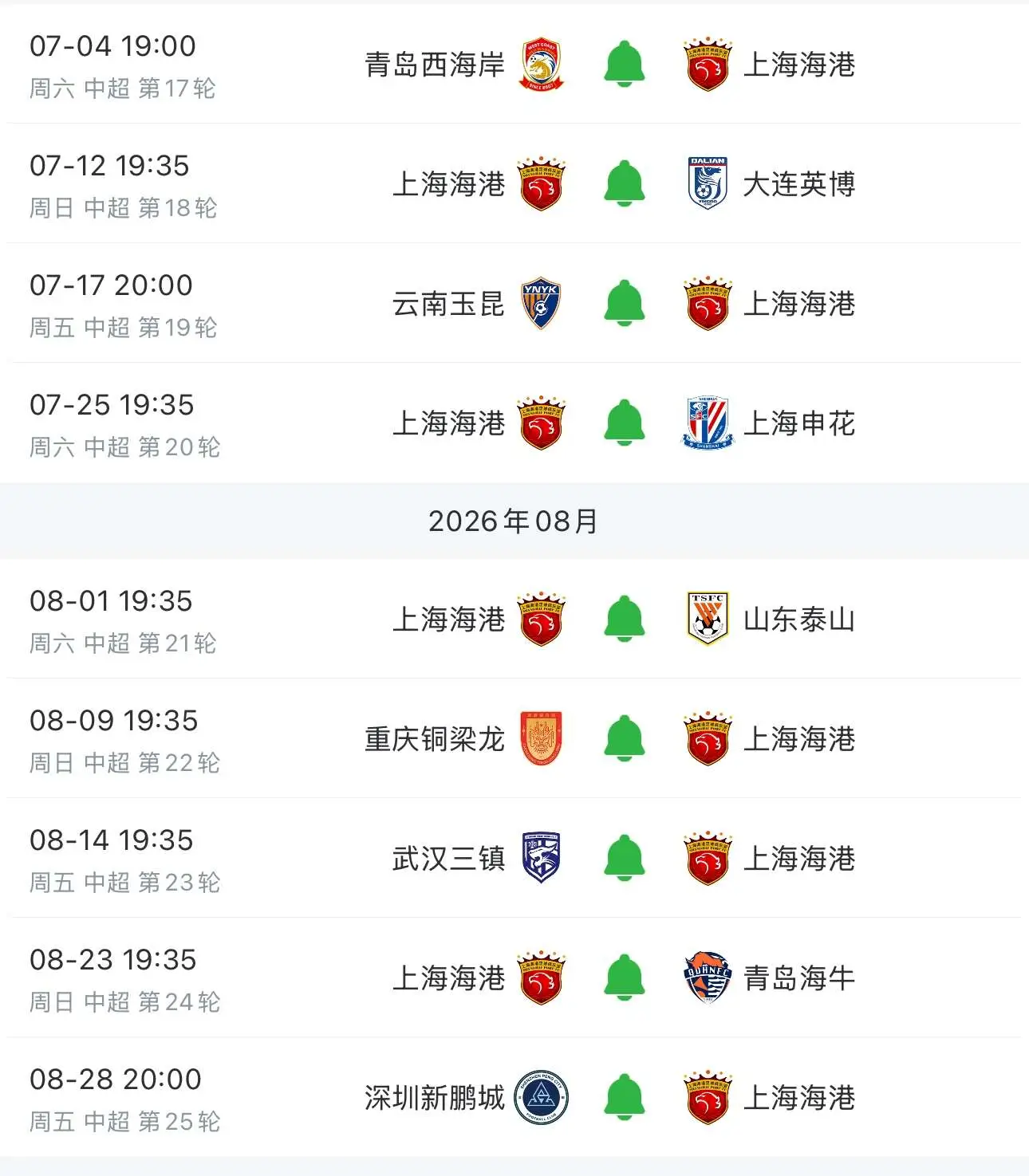Toggle reminder bell for 深圳新鹏城 match

coord(625,1097)
